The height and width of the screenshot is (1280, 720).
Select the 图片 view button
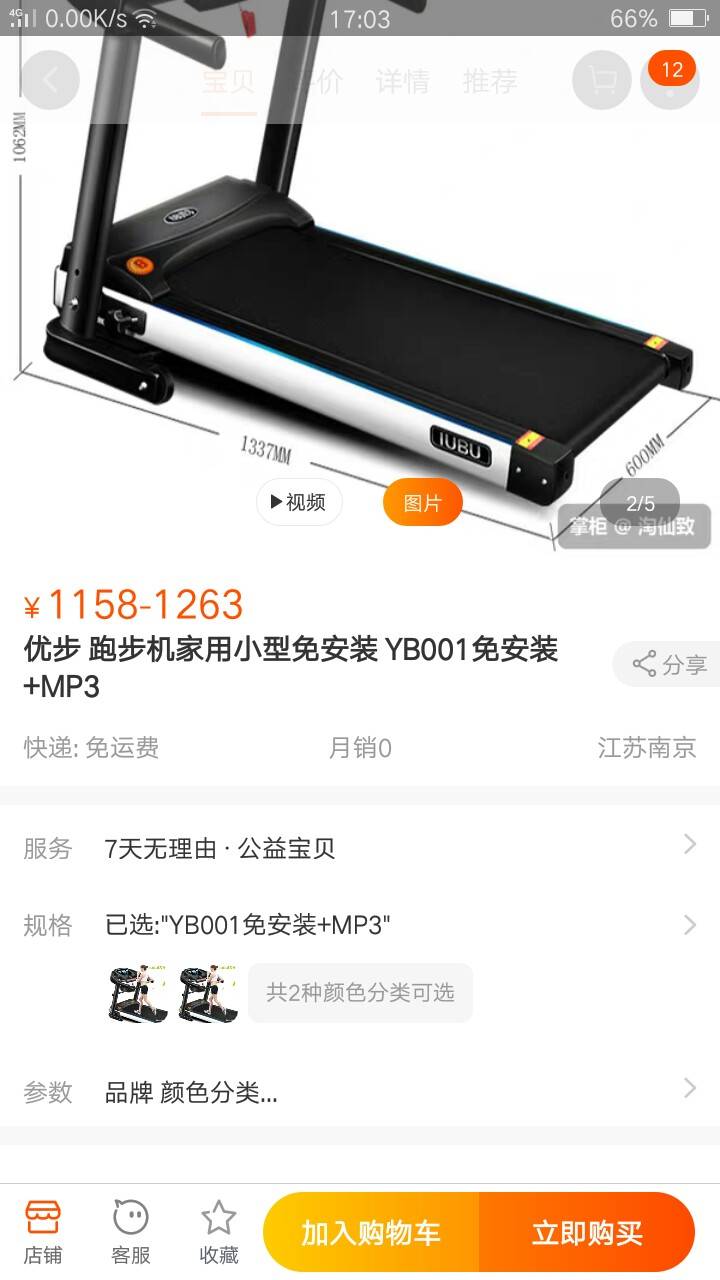(x=422, y=503)
